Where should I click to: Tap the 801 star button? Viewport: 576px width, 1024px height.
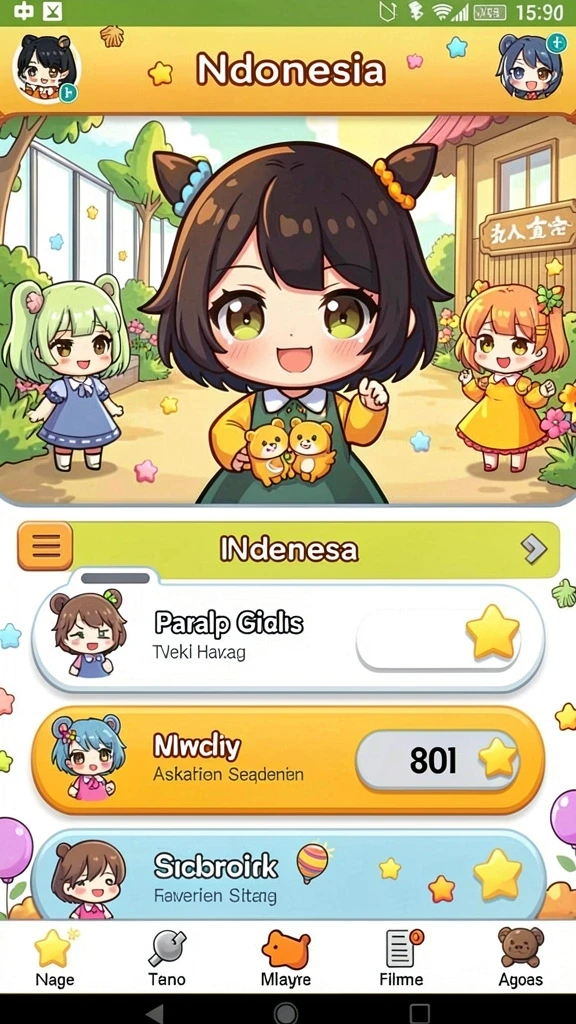[x=438, y=760]
